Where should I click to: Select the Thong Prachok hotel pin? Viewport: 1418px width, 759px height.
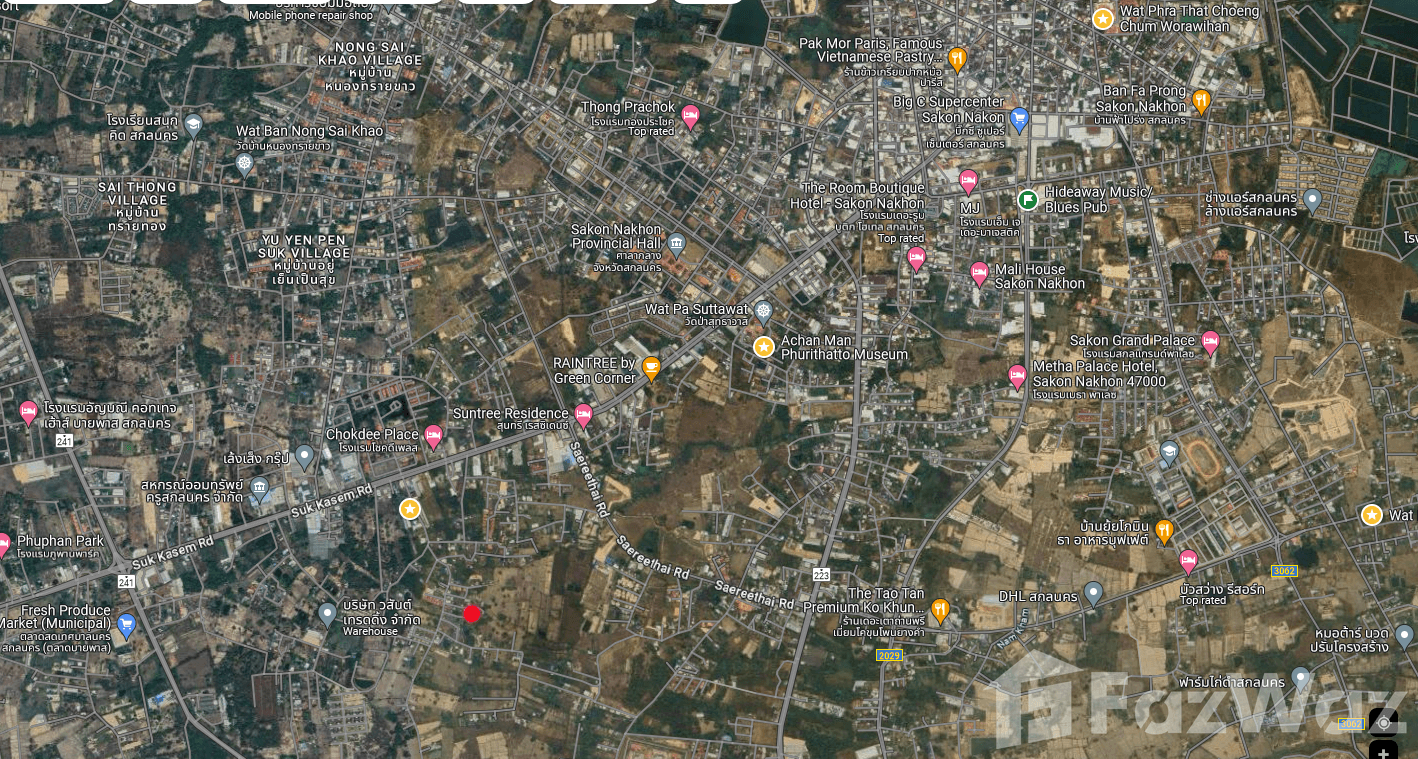[690, 118]
